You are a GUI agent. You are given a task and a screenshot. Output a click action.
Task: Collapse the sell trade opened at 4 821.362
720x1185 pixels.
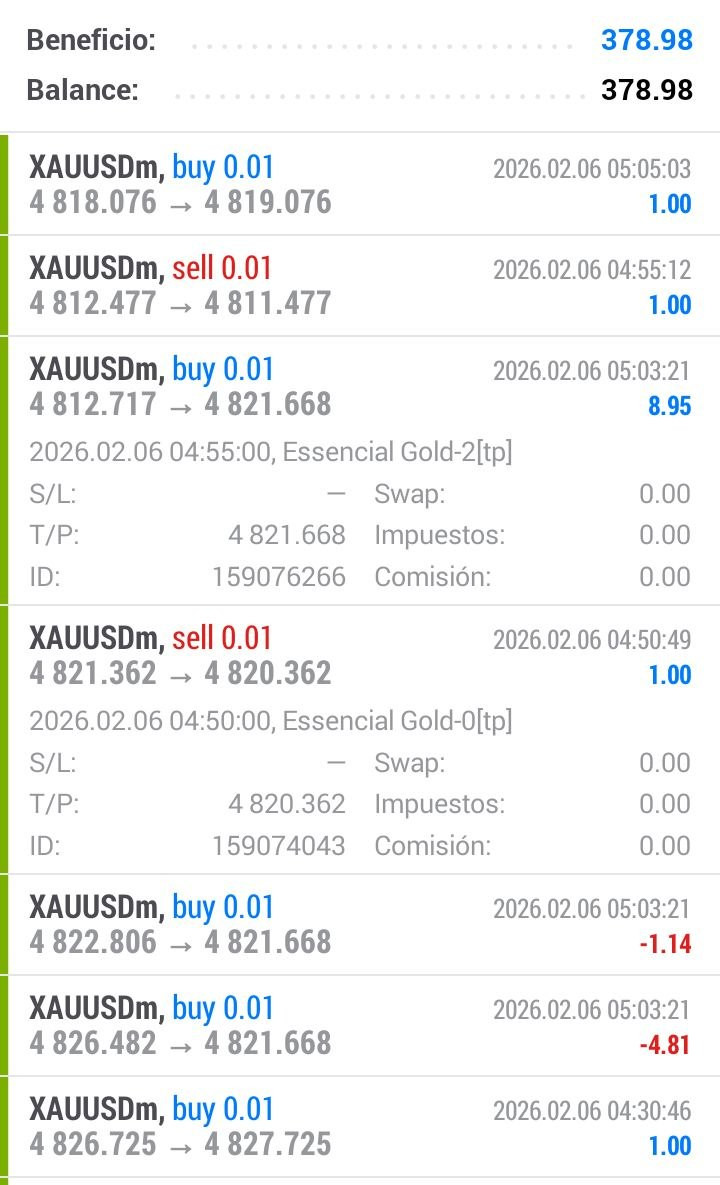tap(360, 656)
